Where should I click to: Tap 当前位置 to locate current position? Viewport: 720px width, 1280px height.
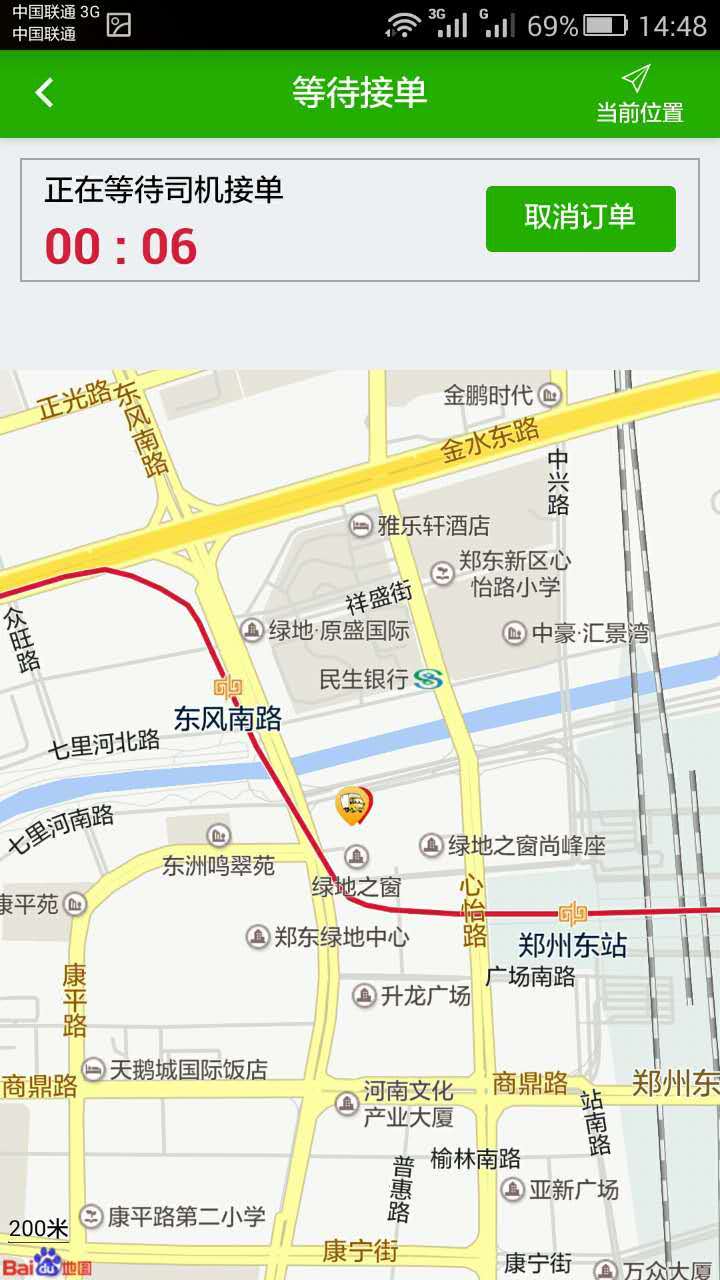tap(639, 95)
